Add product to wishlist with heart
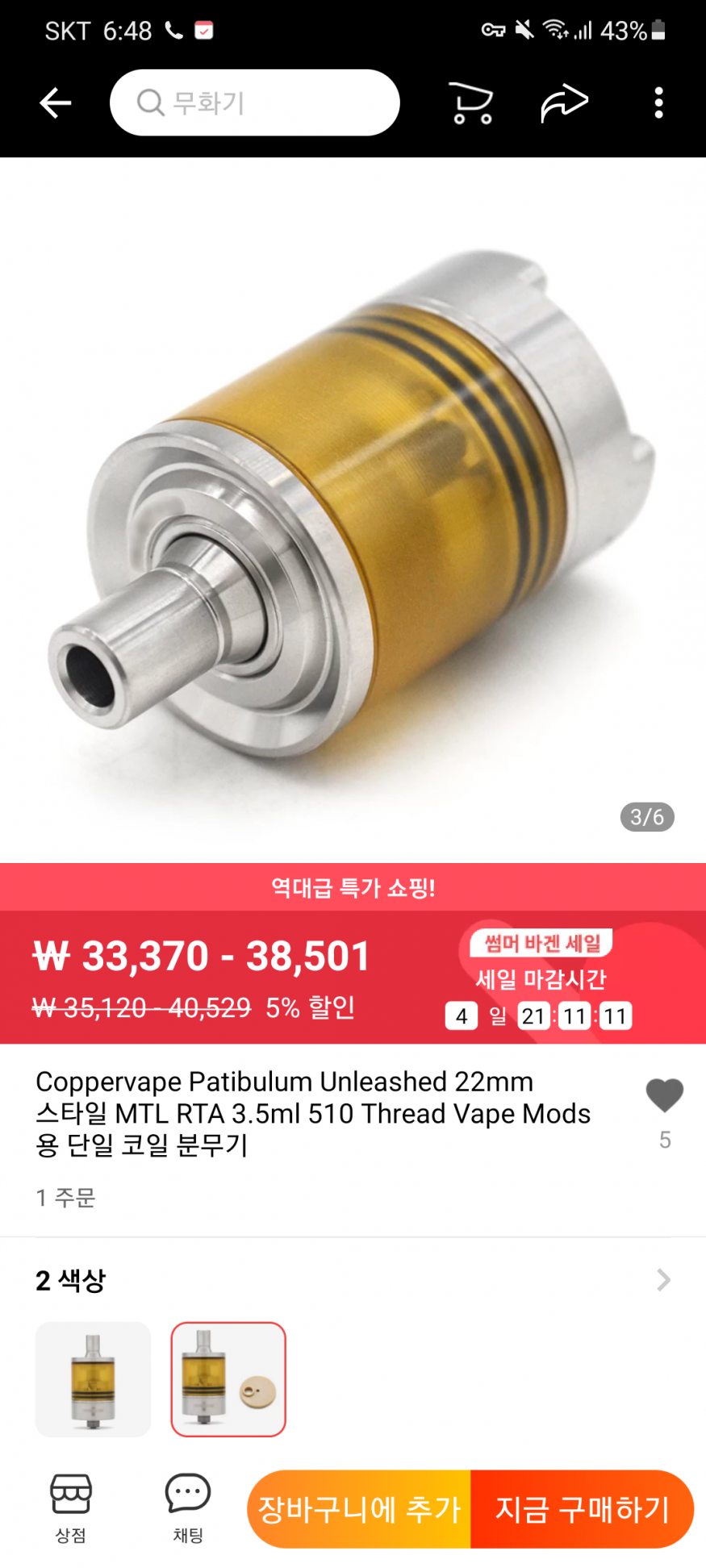The image size is (706, 1568). click(x=664, y=1096)
